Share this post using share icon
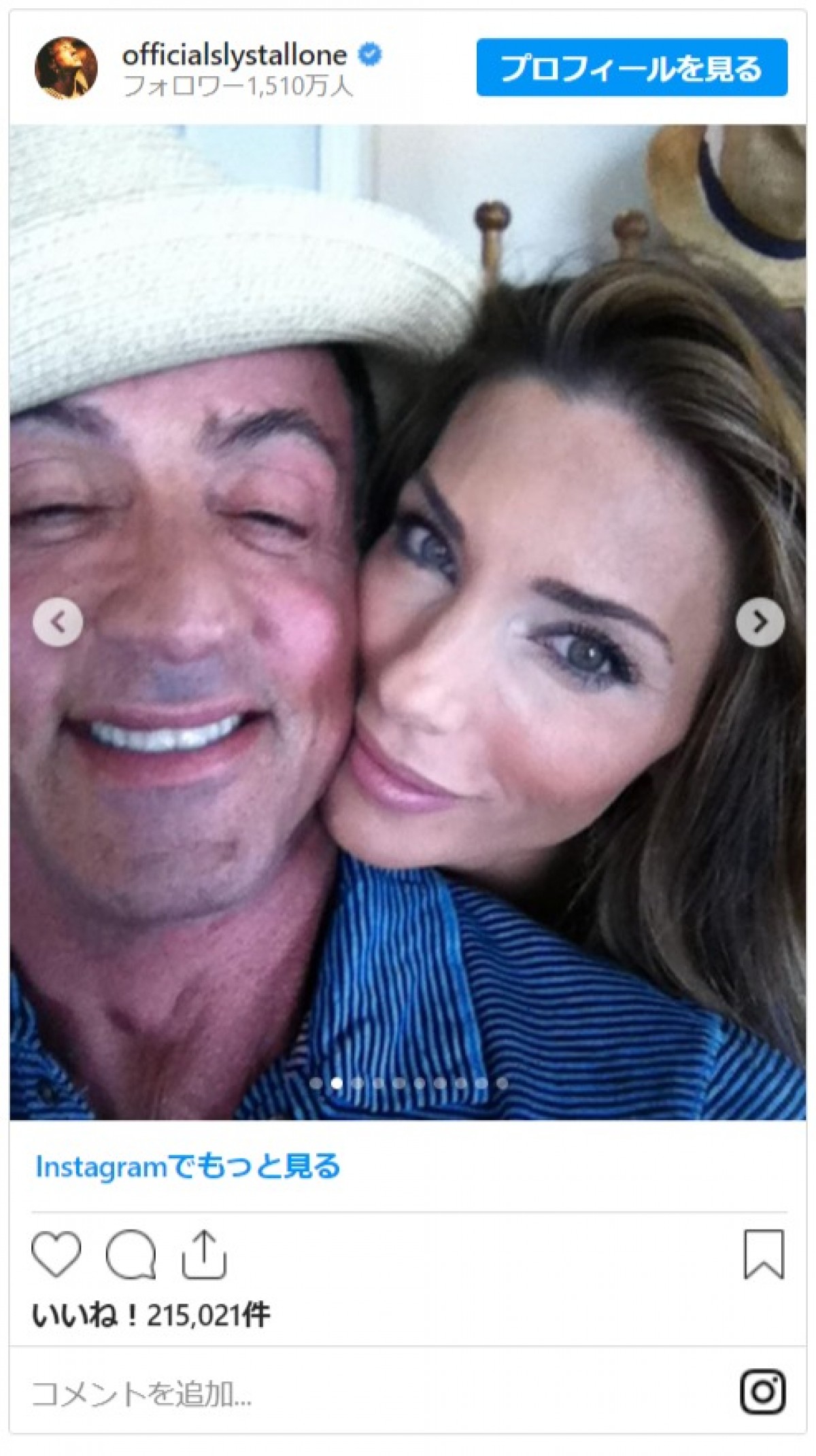Image resolution: width=816 pixels, height=1456 pixels. point(204,1254)
